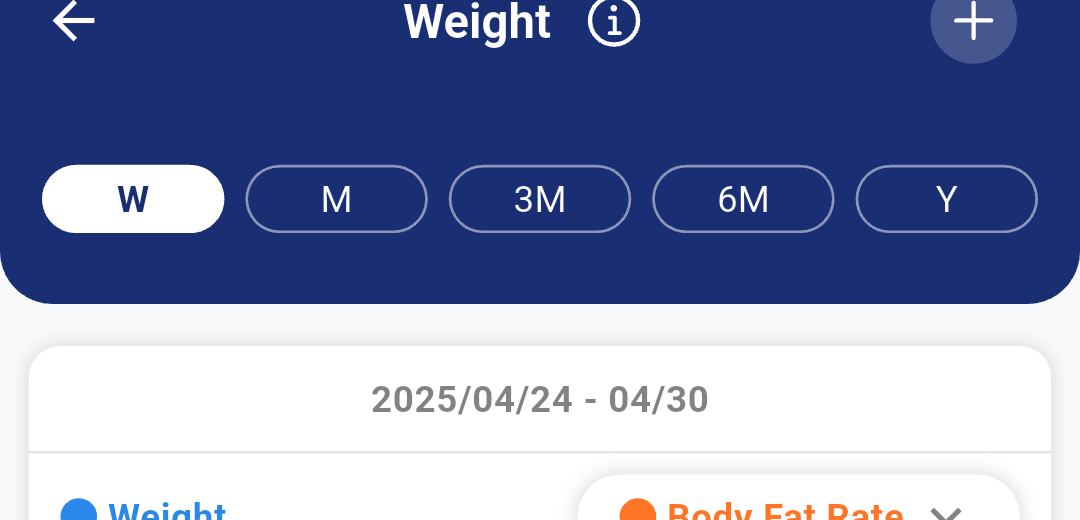
Task: Add a new weight record
Action: pyautogui.click(x=973, y=22)
